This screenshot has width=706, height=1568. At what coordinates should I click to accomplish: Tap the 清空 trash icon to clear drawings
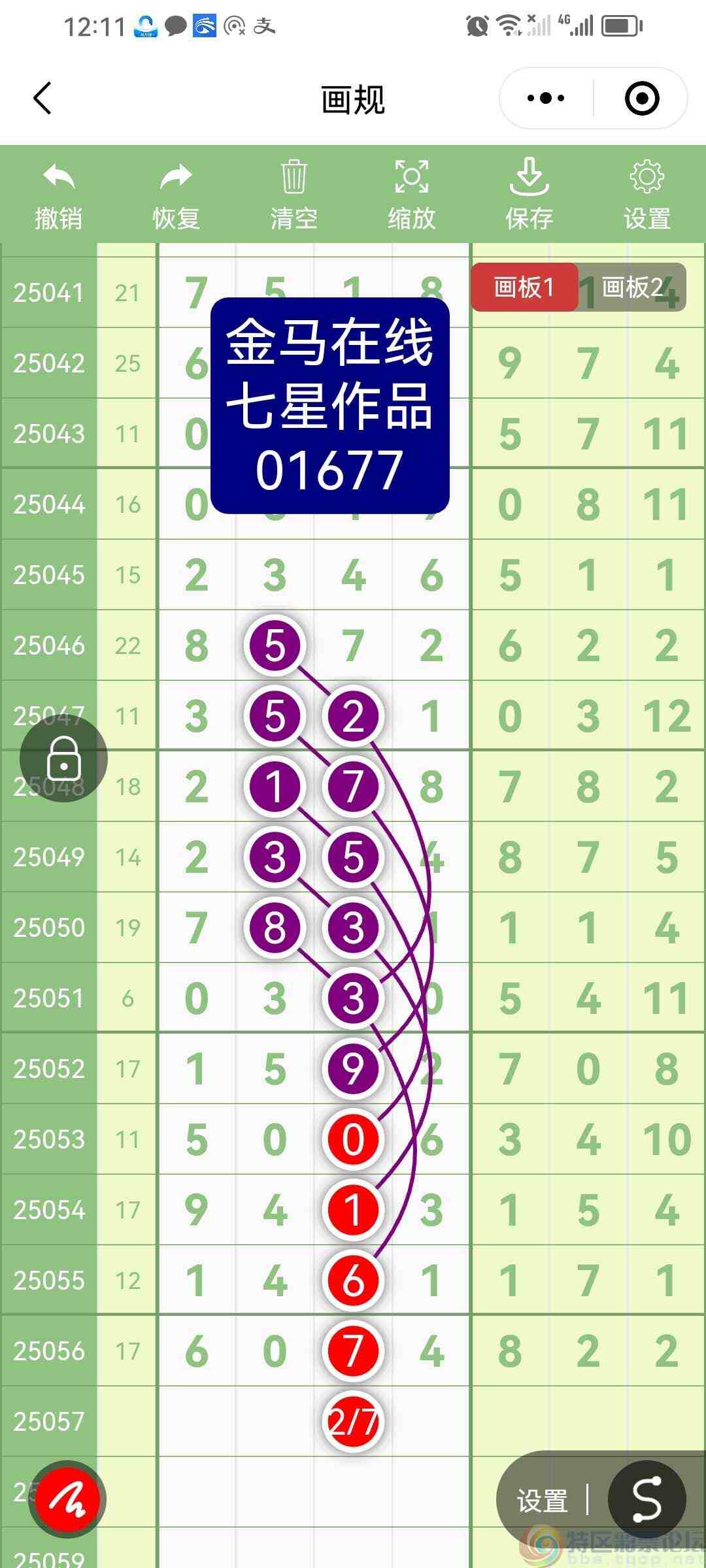293,176
